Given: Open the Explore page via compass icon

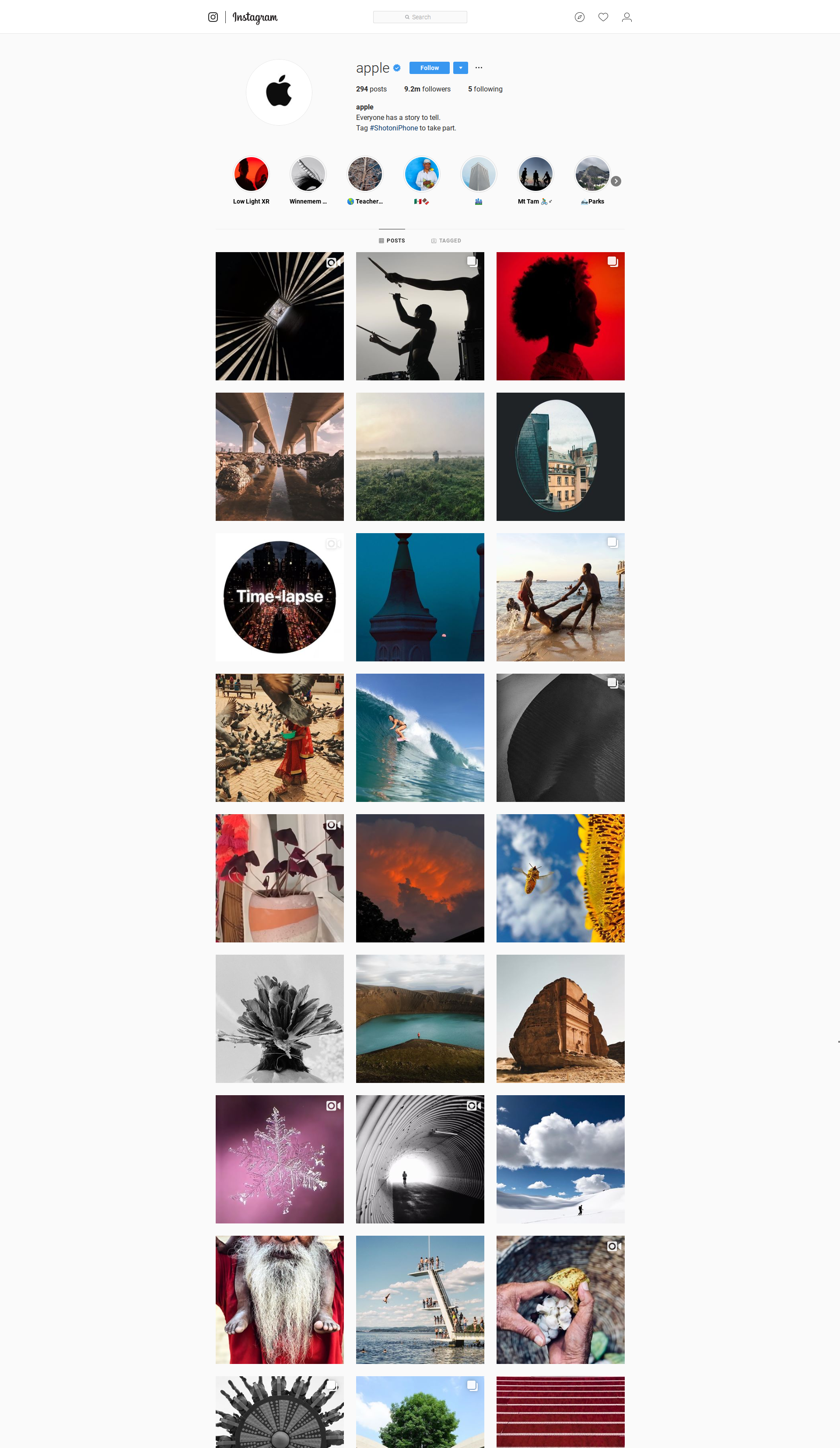Looking at the screenshot, I should 579,17.
